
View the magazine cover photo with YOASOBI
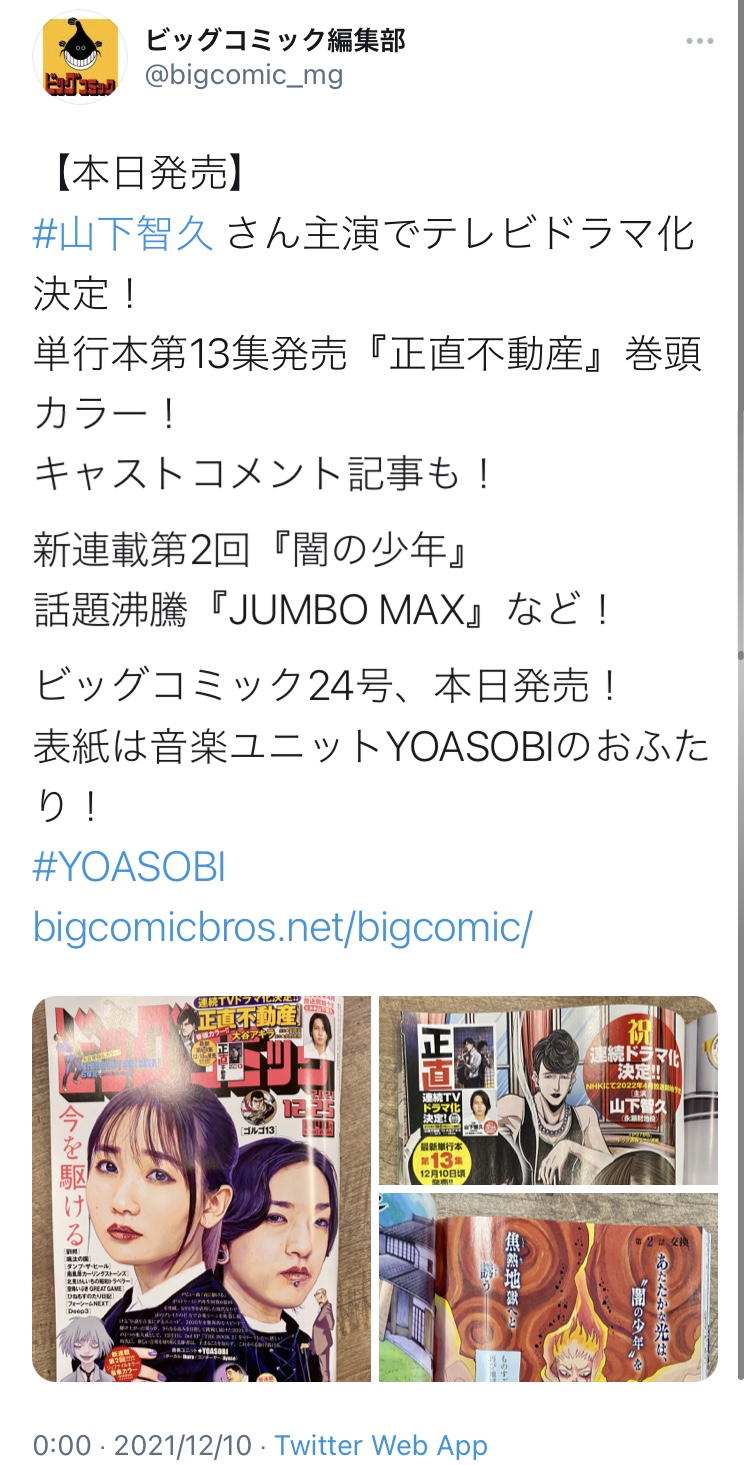point(202,1189)
